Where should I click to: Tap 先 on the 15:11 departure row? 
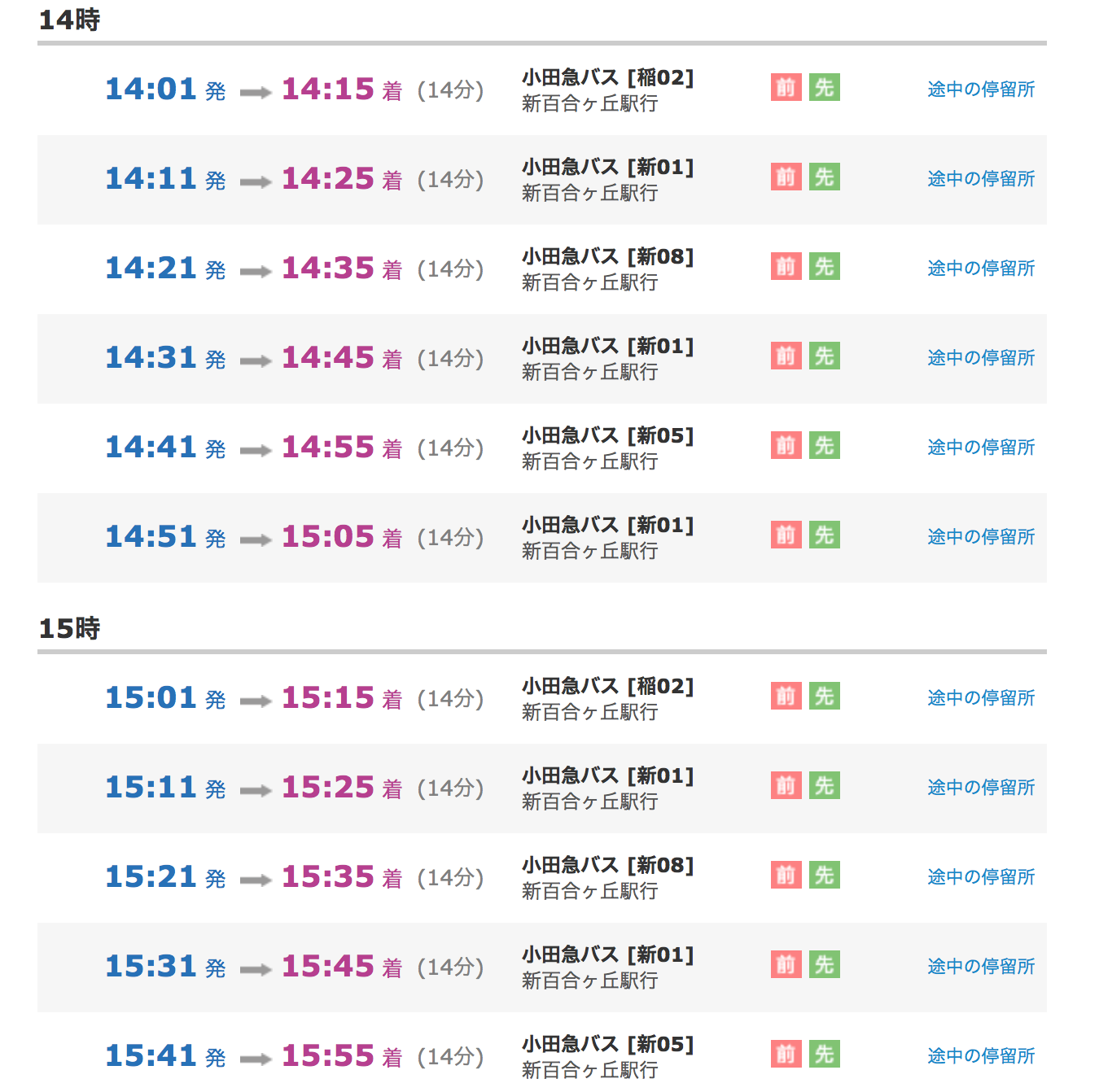824,785
